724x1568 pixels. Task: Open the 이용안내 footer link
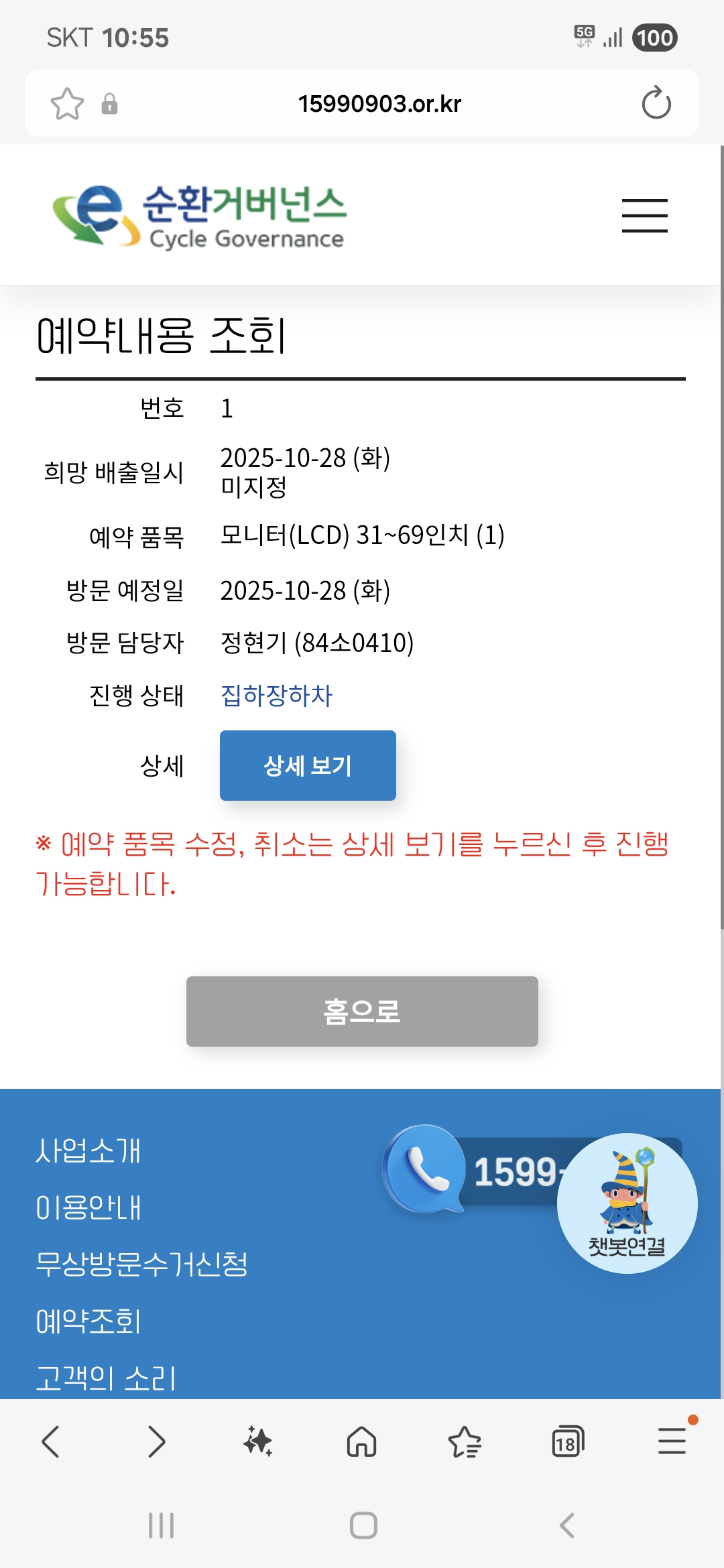tap(88, 1207)
